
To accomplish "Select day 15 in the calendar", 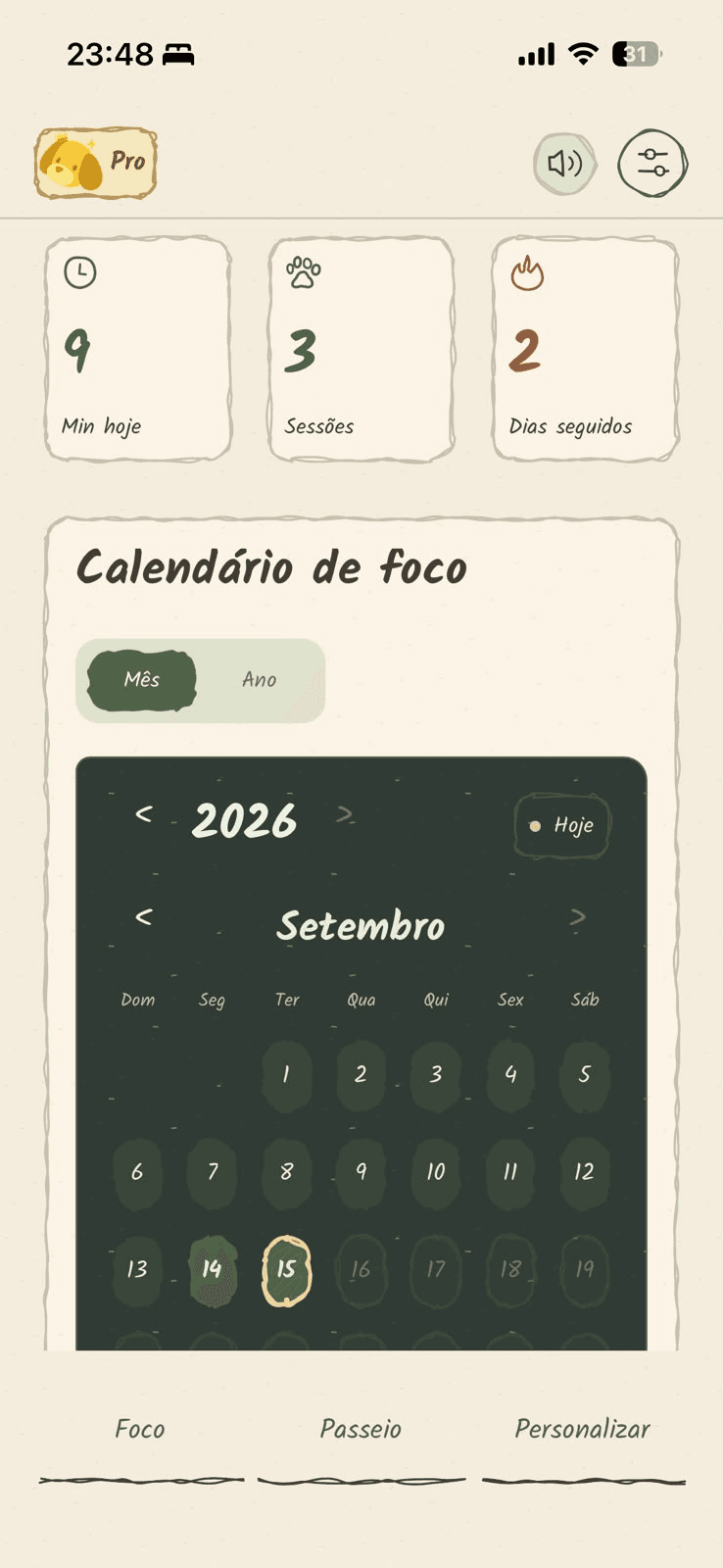I will [286, 1270].
